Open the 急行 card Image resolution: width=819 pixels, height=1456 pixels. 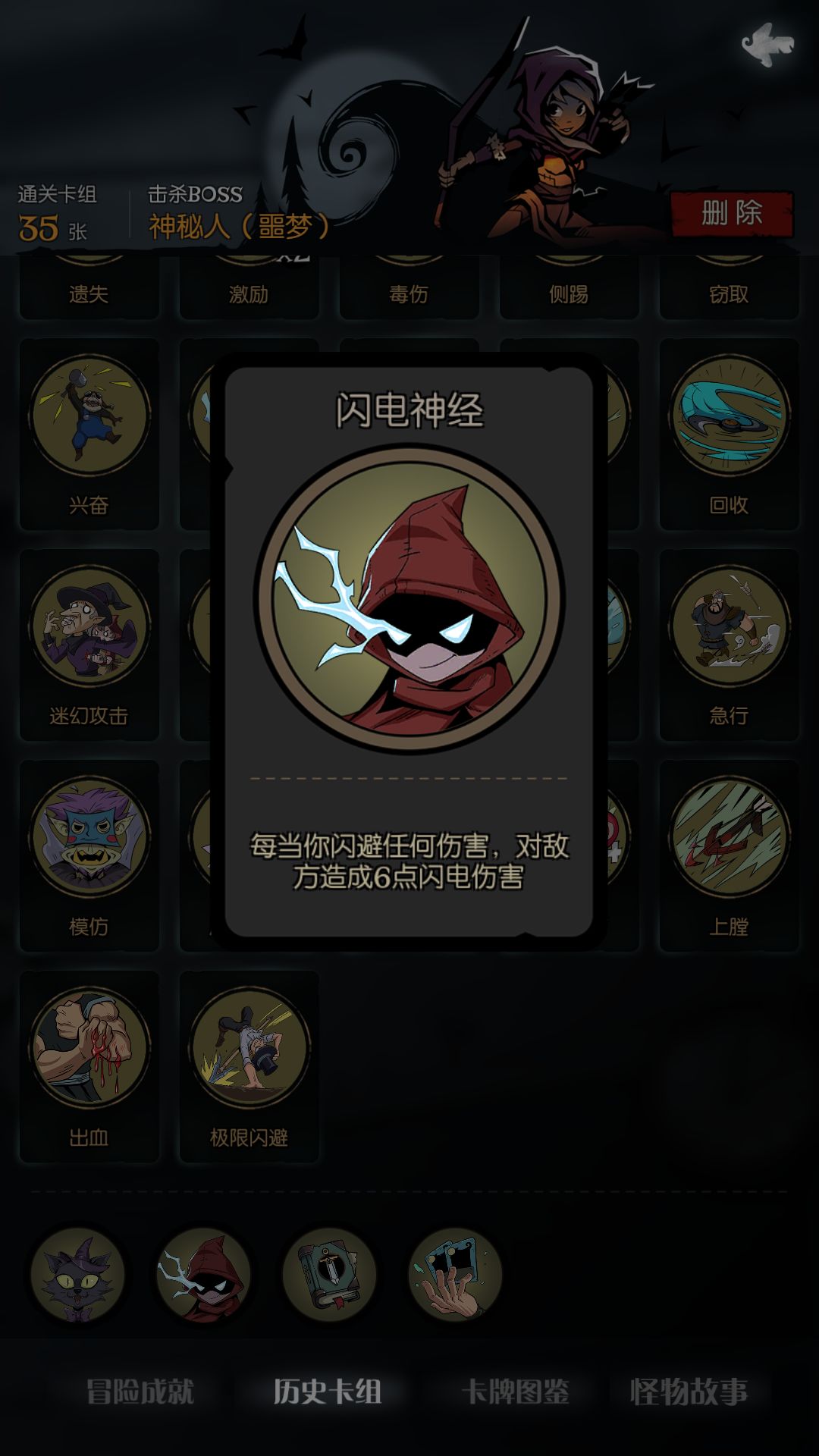pos(729,645)
